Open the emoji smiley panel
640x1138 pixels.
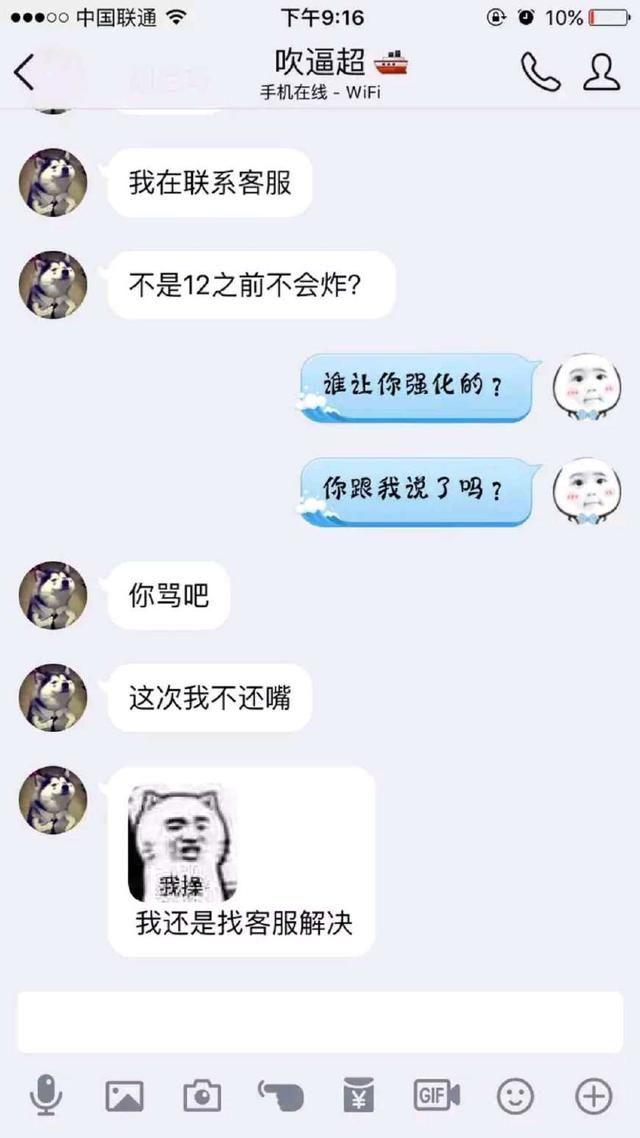pyautogui.click(x=516, y=1096)
